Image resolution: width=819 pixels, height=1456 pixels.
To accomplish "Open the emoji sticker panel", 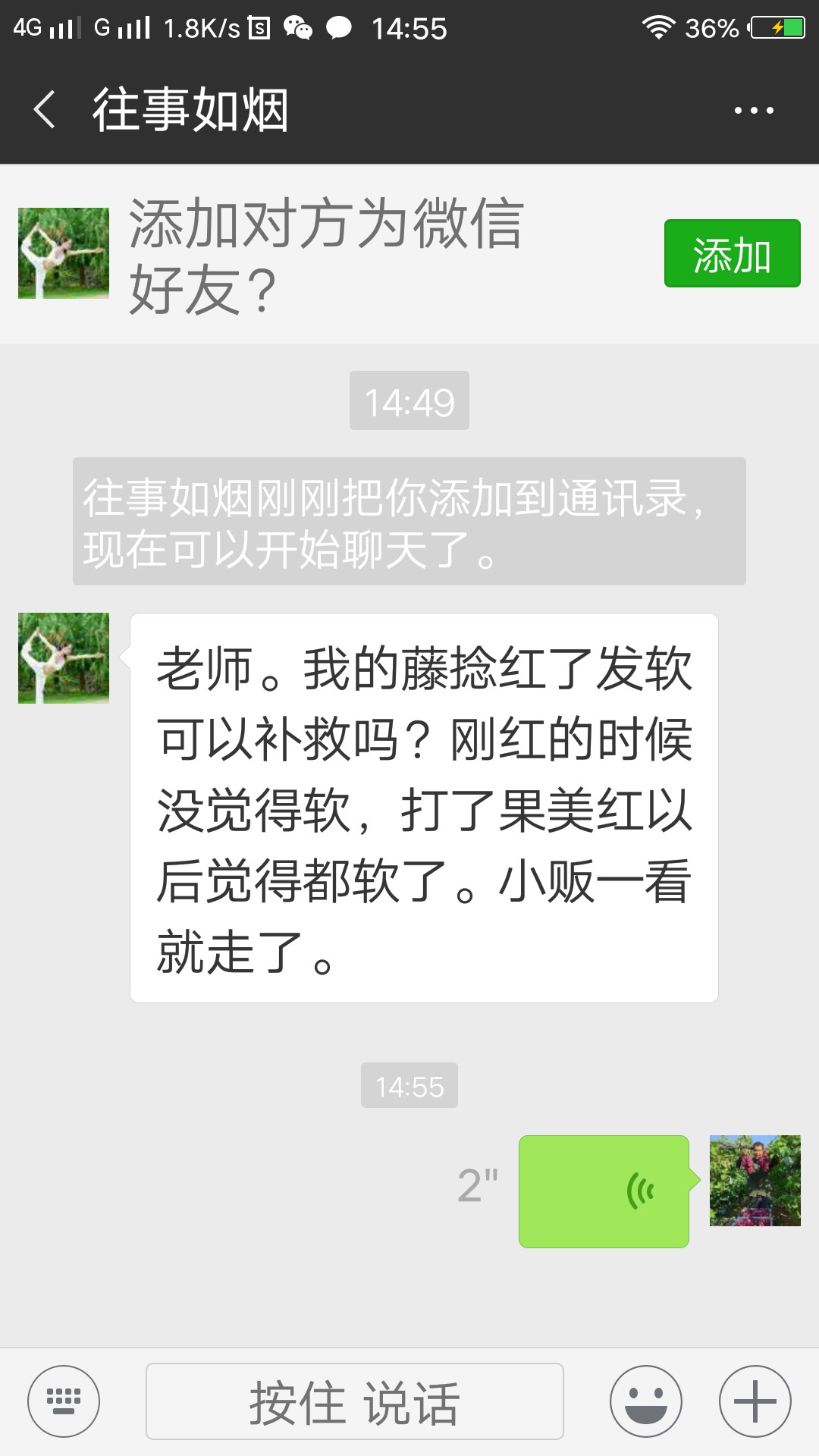I will pyautogui.click(x=646, y=1401).
